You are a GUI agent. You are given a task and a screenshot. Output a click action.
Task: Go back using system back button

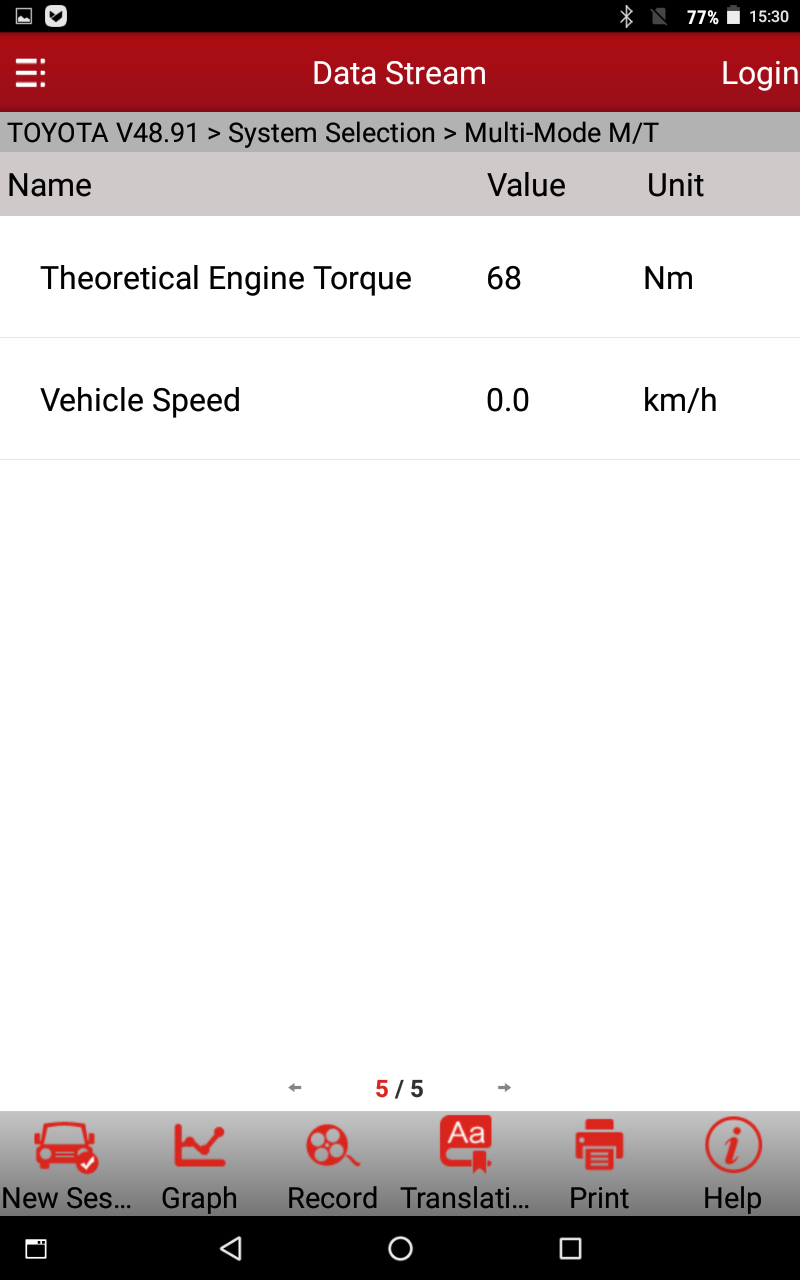231,1248
